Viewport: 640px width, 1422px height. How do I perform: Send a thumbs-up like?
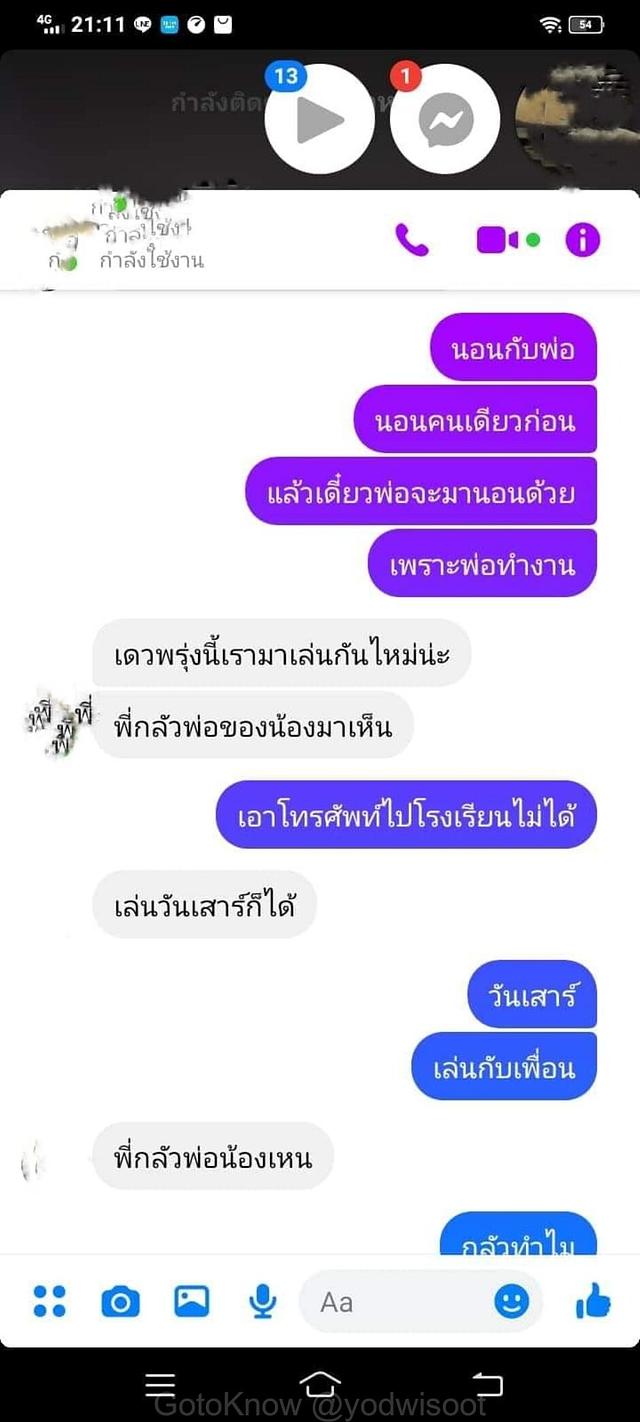[593, 1302]
